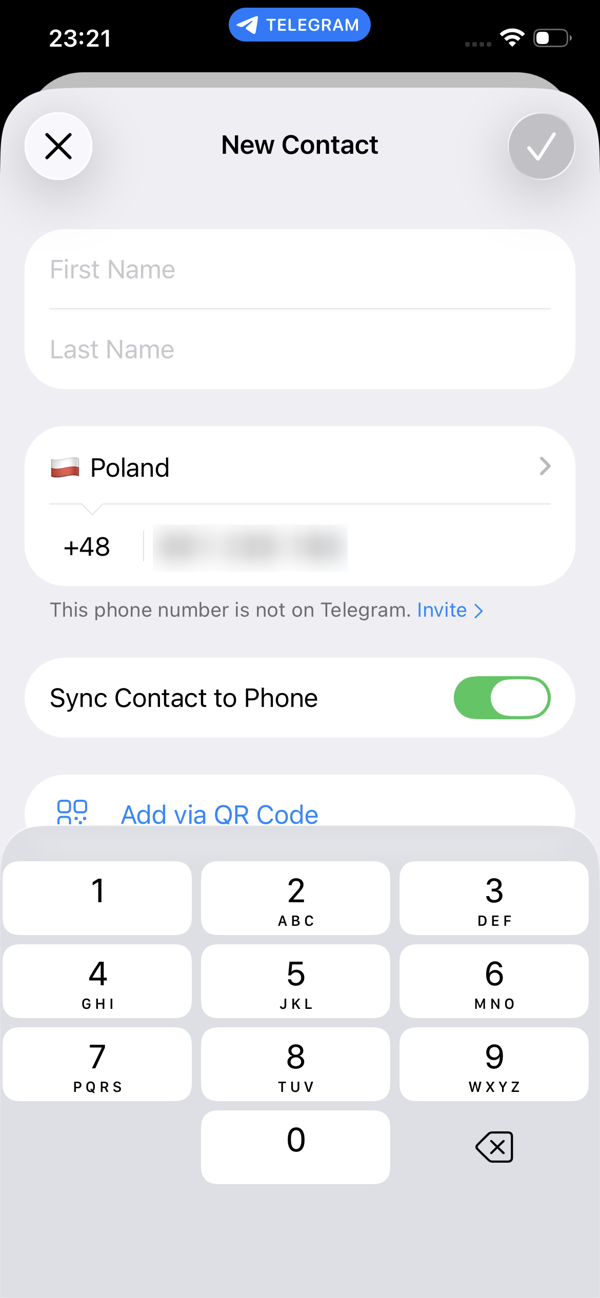Focus the Last Name field
600x1298 pixels.
[x=300, y=350]
